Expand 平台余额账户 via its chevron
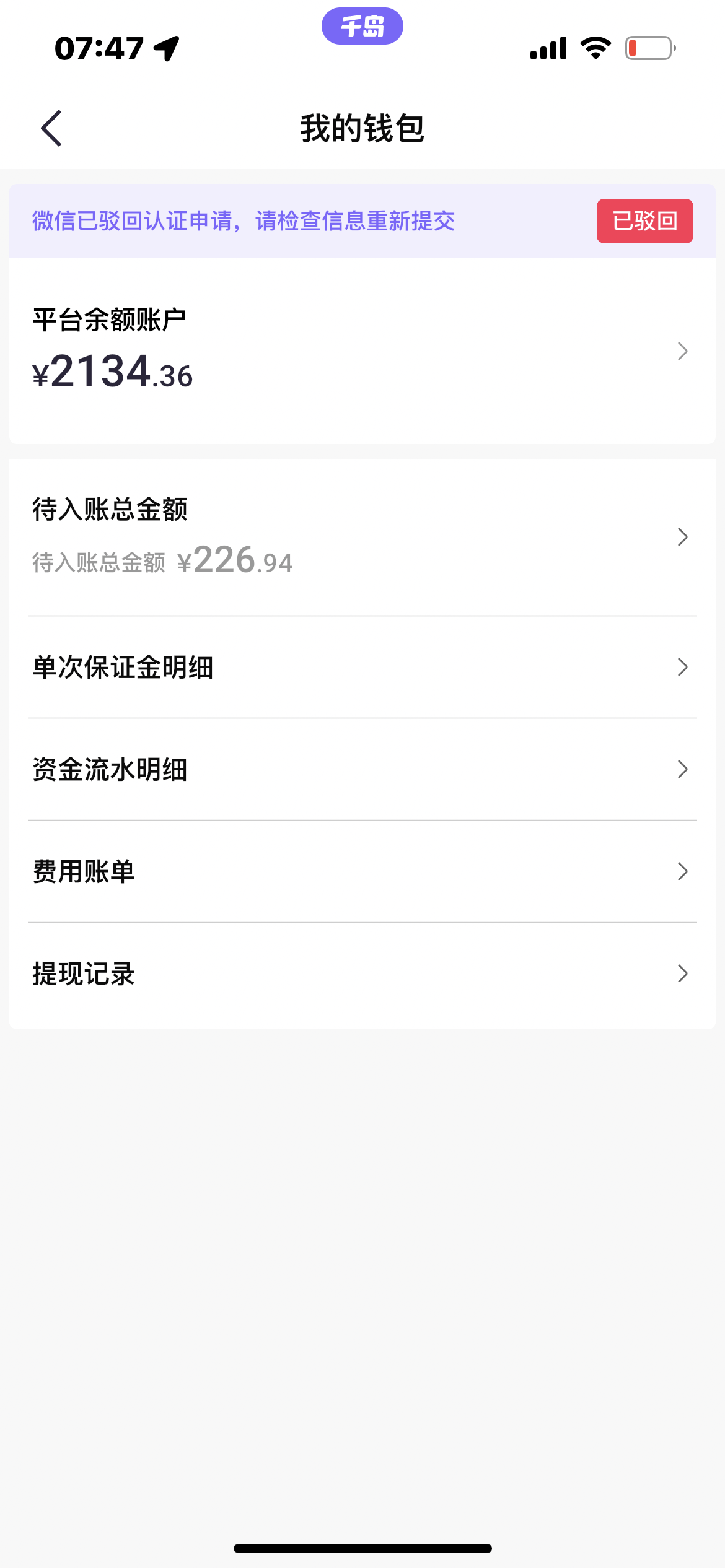 tap(682, 351)
